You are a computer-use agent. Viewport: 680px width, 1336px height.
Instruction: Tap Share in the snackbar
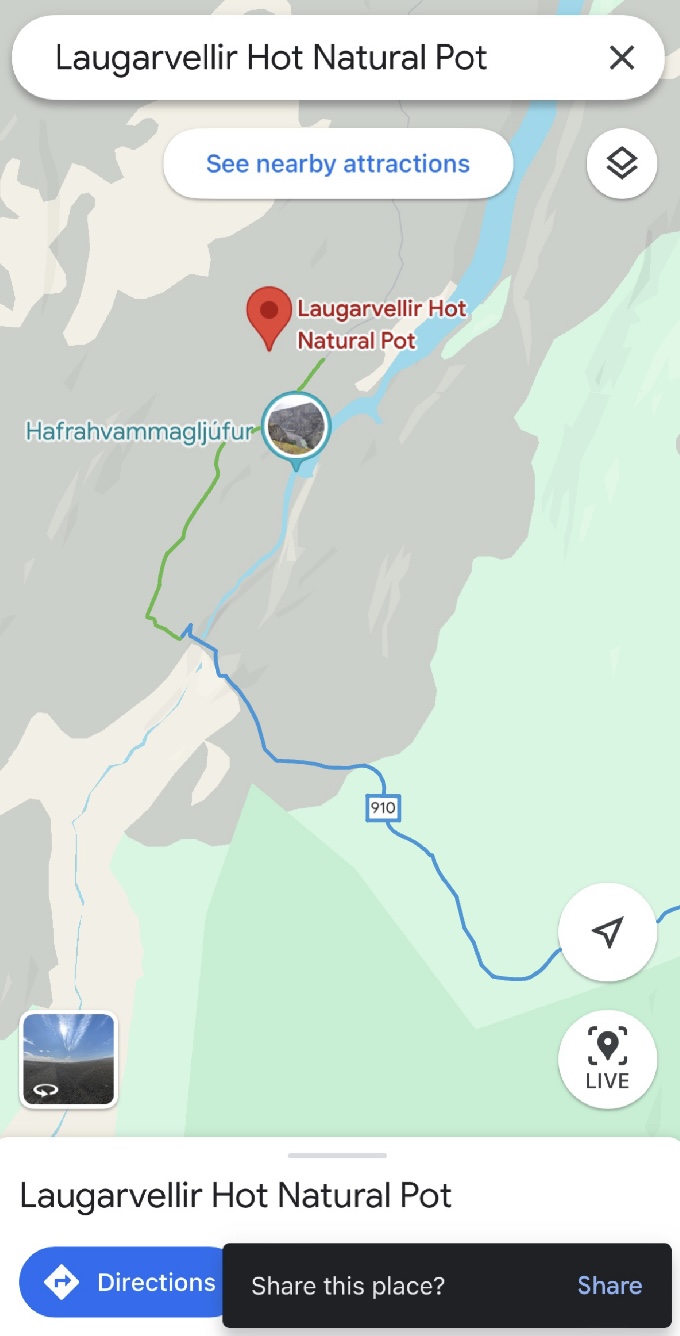click(x=609, y=1286)
